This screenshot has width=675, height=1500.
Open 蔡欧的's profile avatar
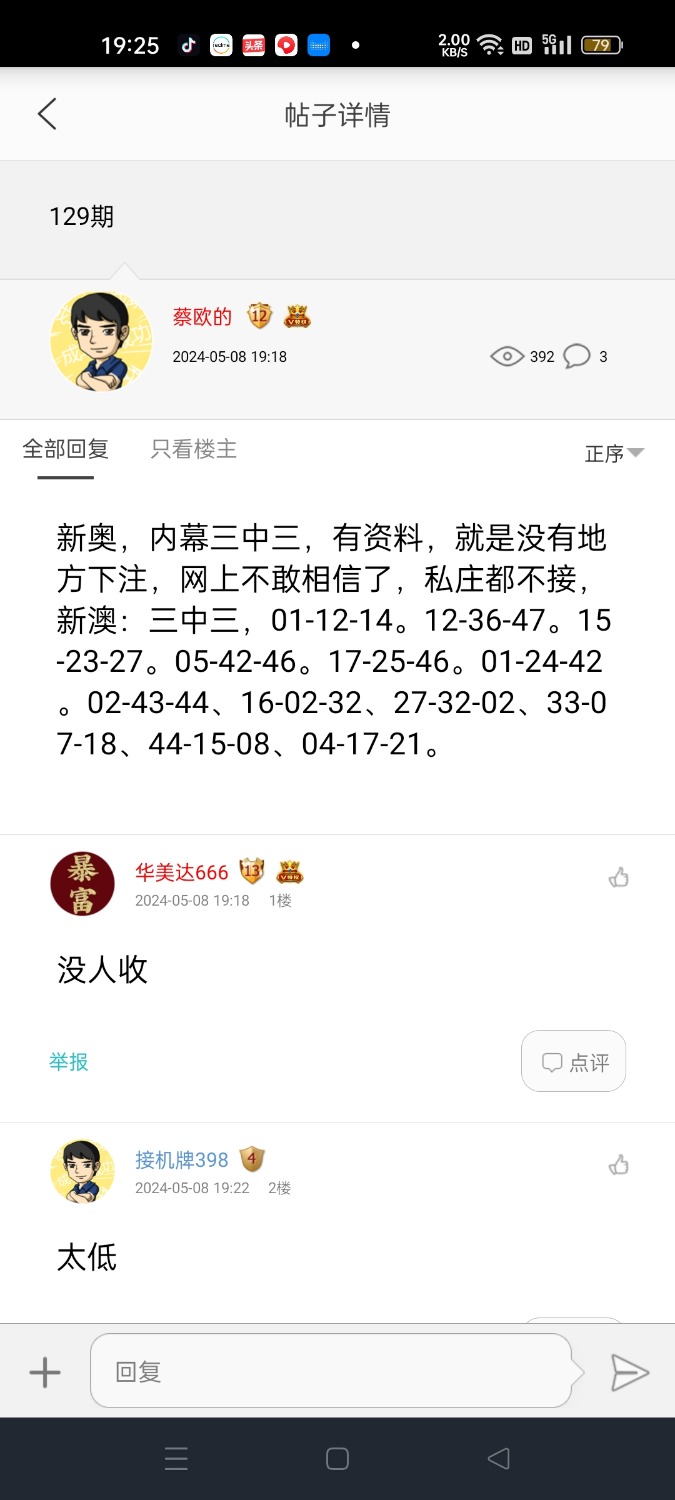[101, 341]
